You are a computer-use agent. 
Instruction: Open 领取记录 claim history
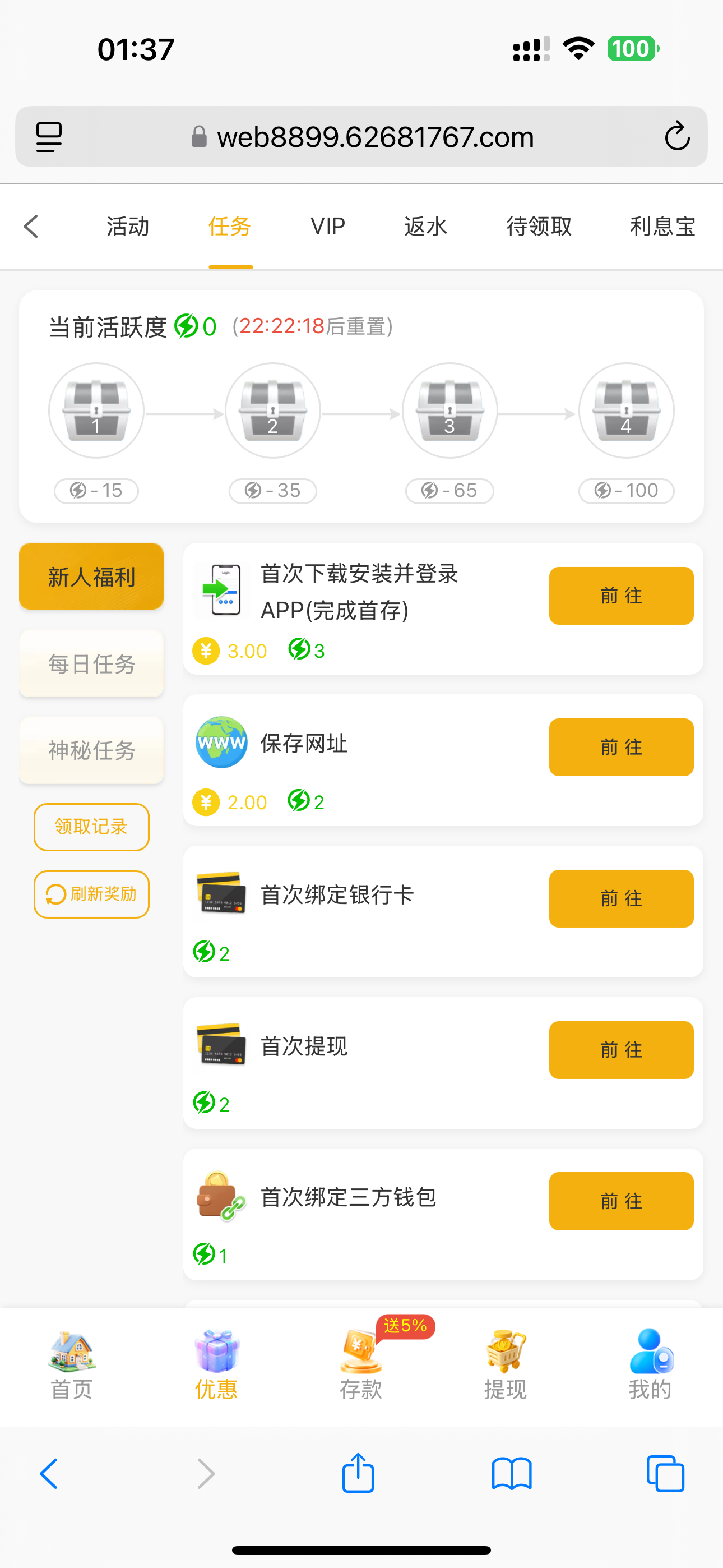pyautogui.click(x=91, y=827)
